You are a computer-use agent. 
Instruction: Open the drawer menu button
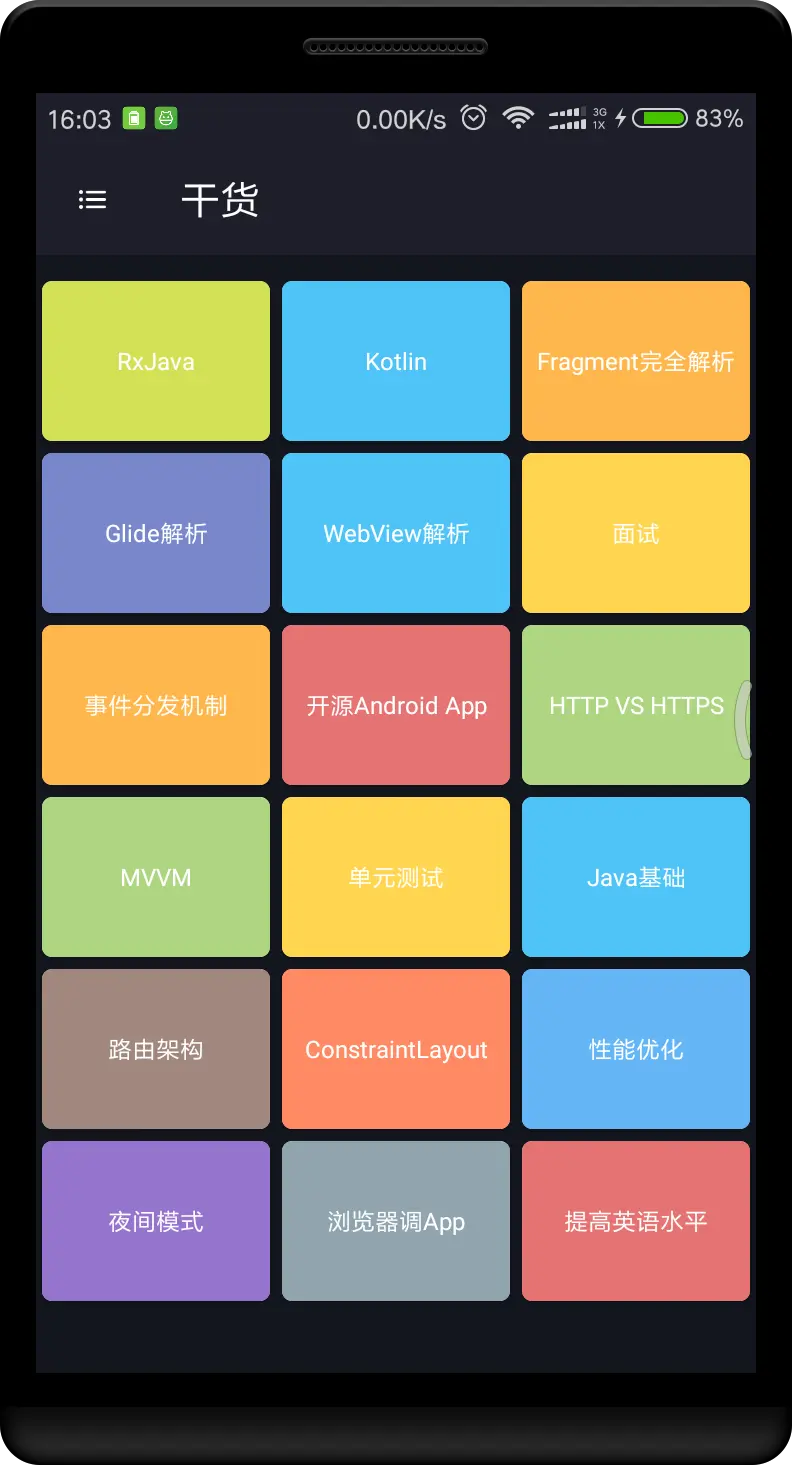(92, 200)
